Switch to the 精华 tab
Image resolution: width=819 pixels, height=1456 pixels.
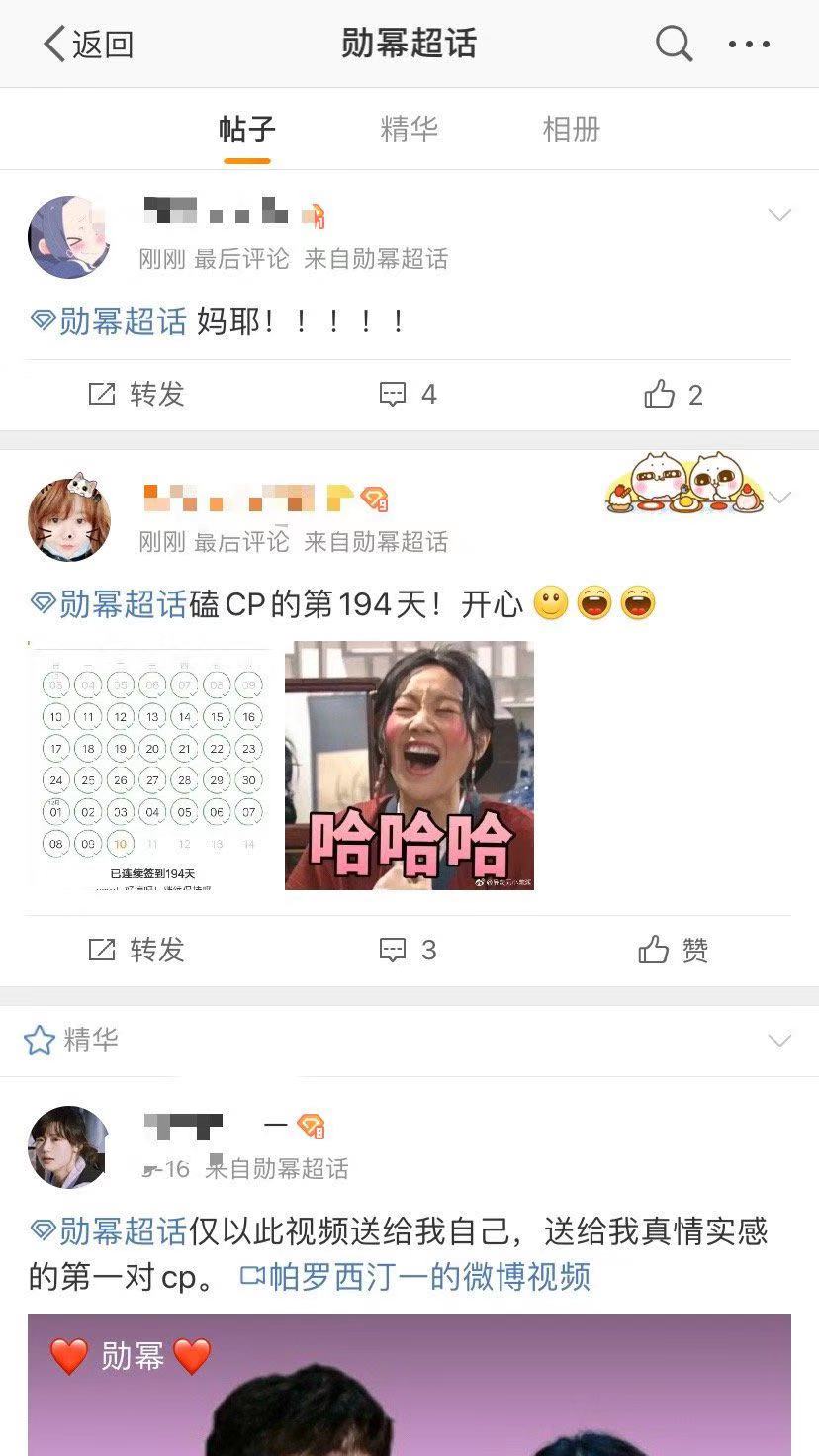[x=409, y=130]
